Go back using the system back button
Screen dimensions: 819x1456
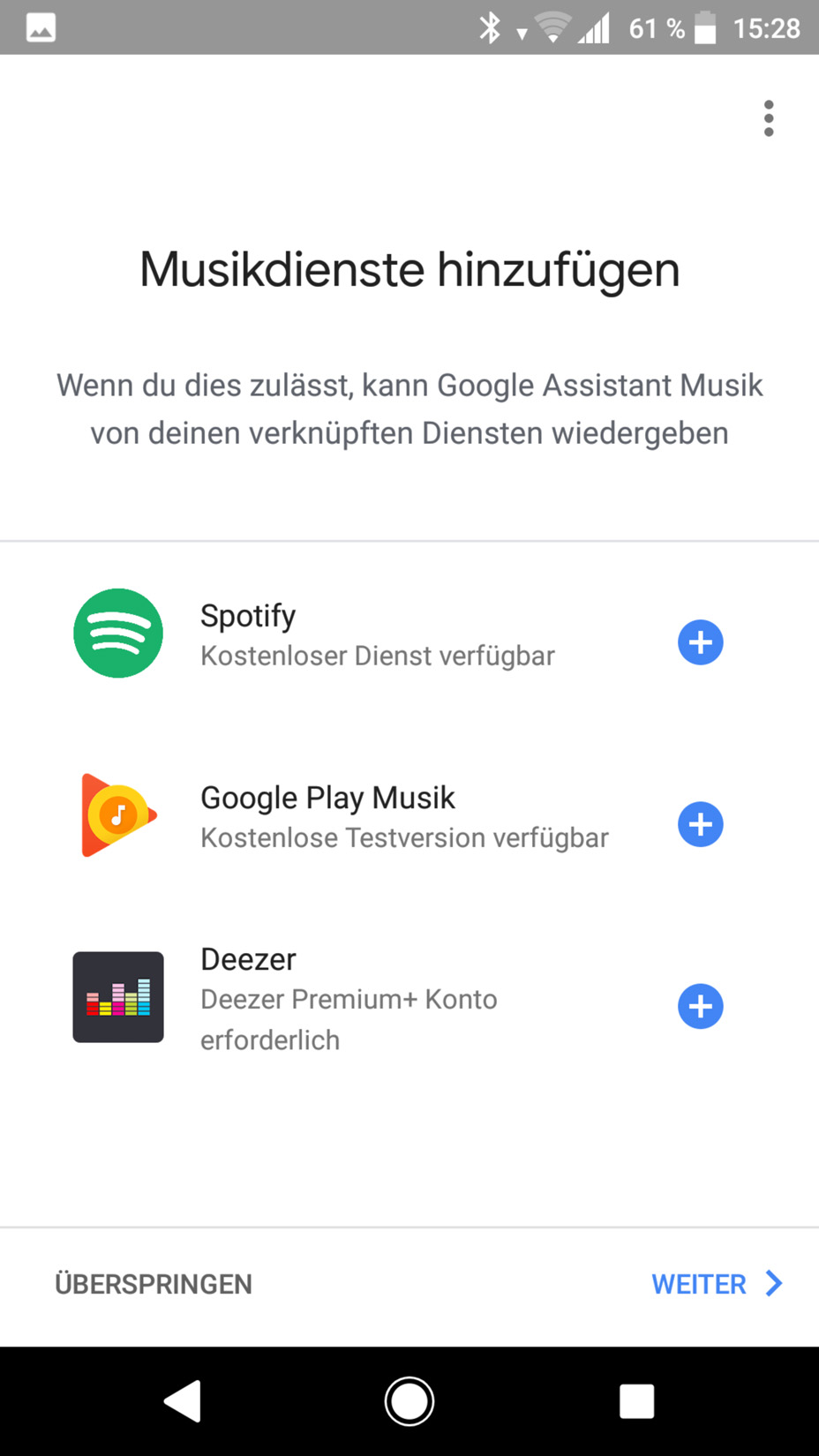pyautogui.click(x=183, y=1401)
